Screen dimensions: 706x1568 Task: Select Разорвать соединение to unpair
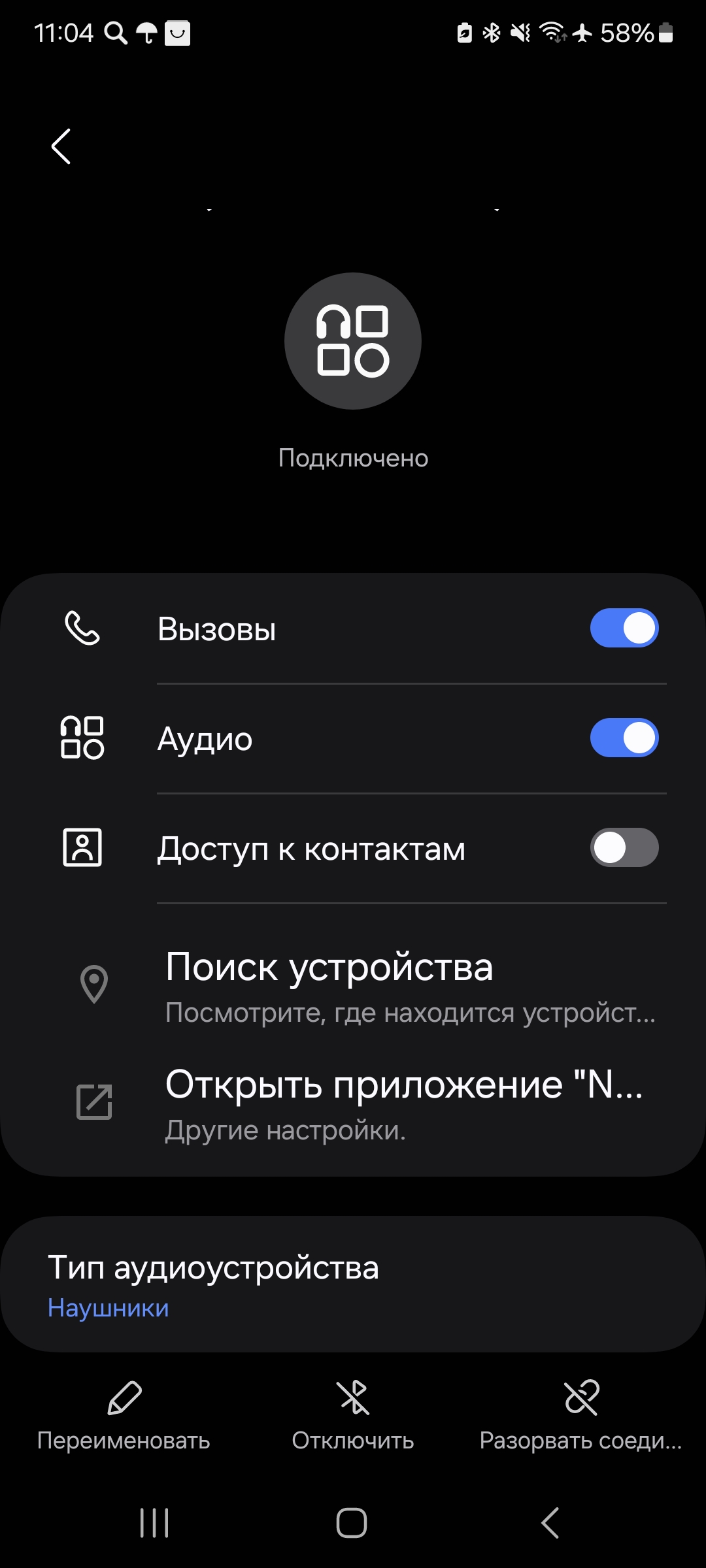581,1415
